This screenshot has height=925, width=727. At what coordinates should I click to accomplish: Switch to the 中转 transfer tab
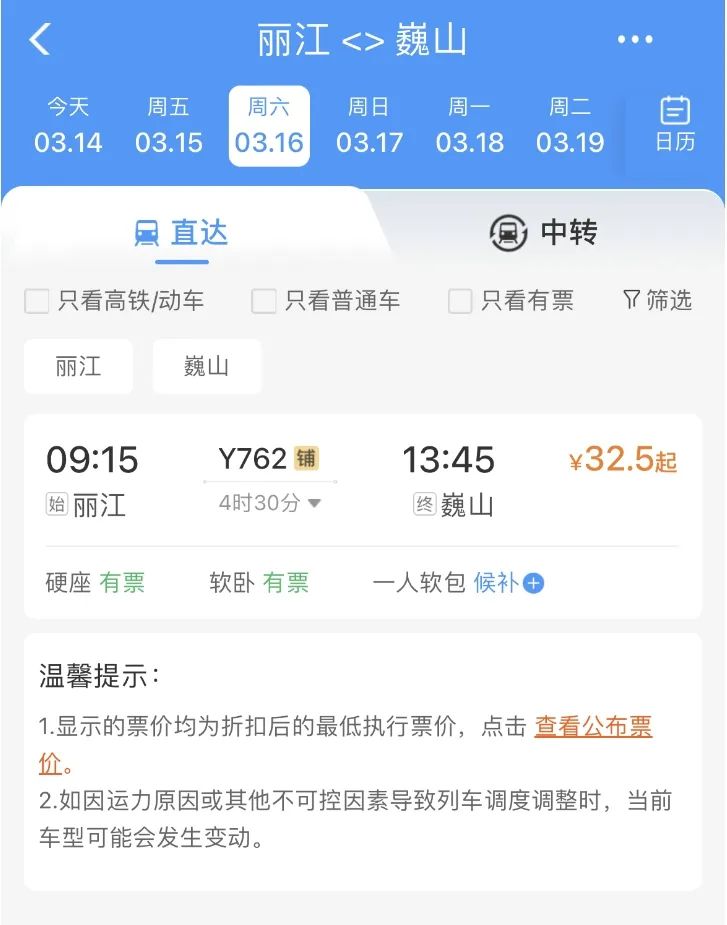543,233
